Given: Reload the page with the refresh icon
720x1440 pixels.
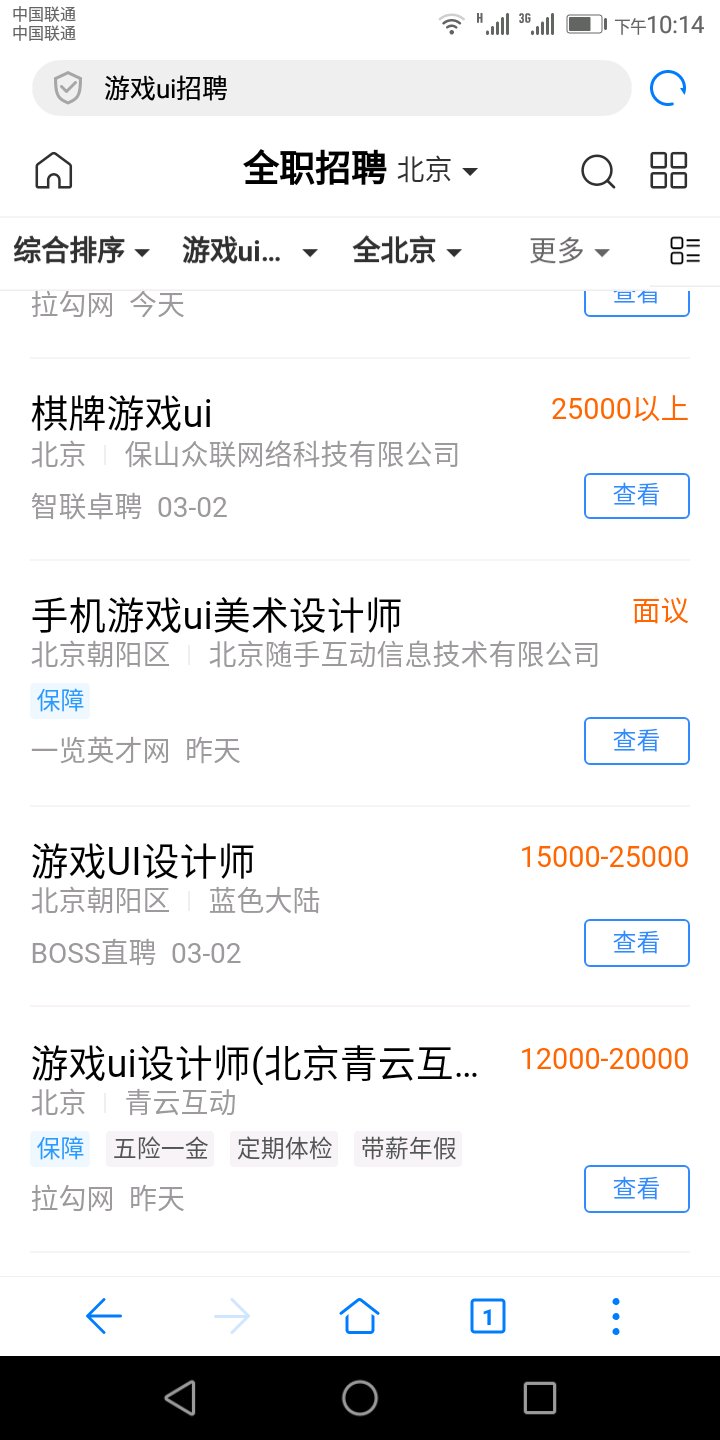Looking at the screenshot, I should [668, 89].
